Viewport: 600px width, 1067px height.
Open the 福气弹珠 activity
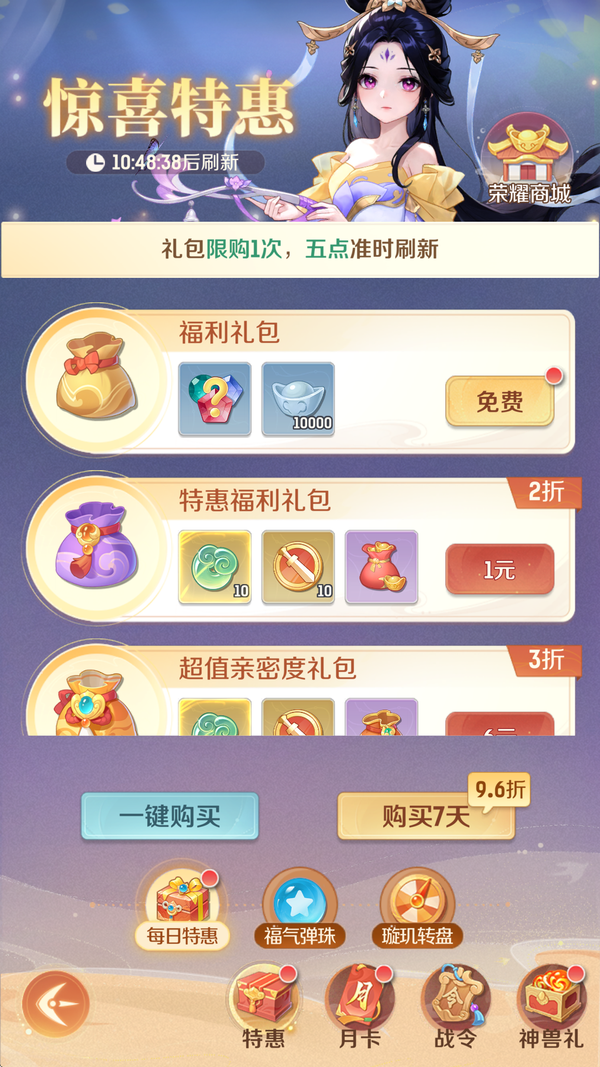pyautogui.click(x=299, y=908)
